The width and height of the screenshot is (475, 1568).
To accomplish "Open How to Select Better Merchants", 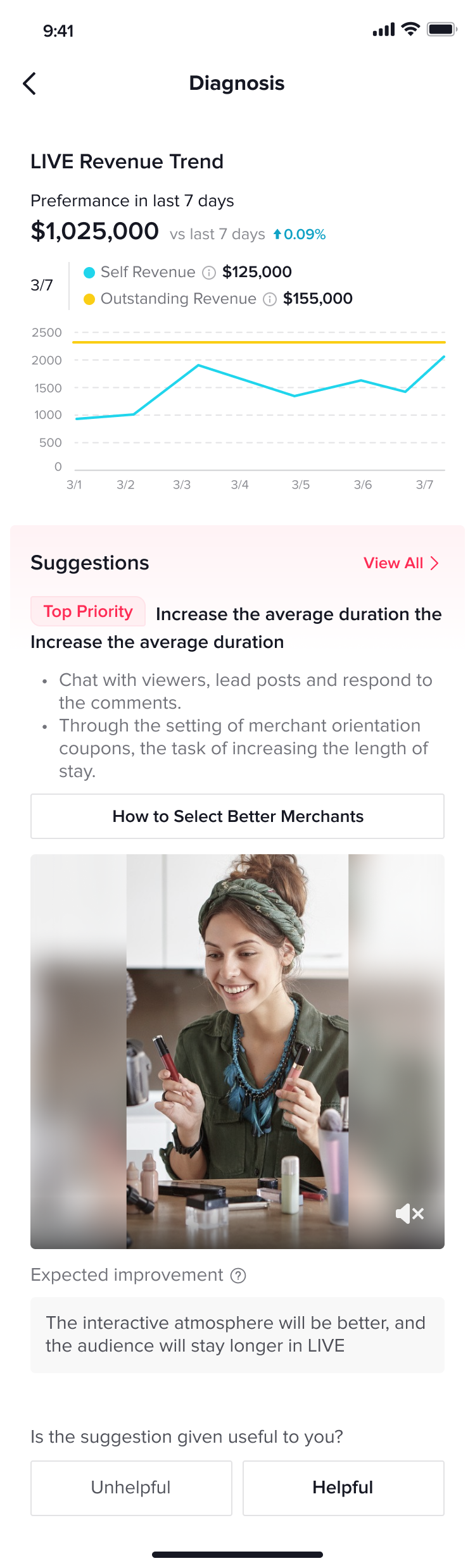I will (x=237, y=816).
